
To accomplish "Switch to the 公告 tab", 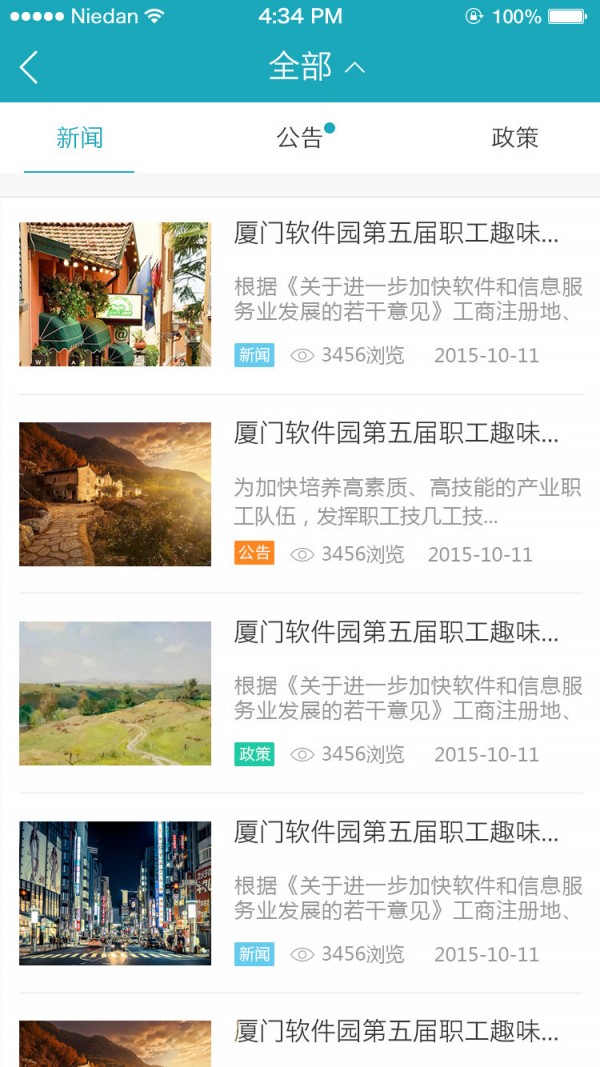I will (300, 138).
